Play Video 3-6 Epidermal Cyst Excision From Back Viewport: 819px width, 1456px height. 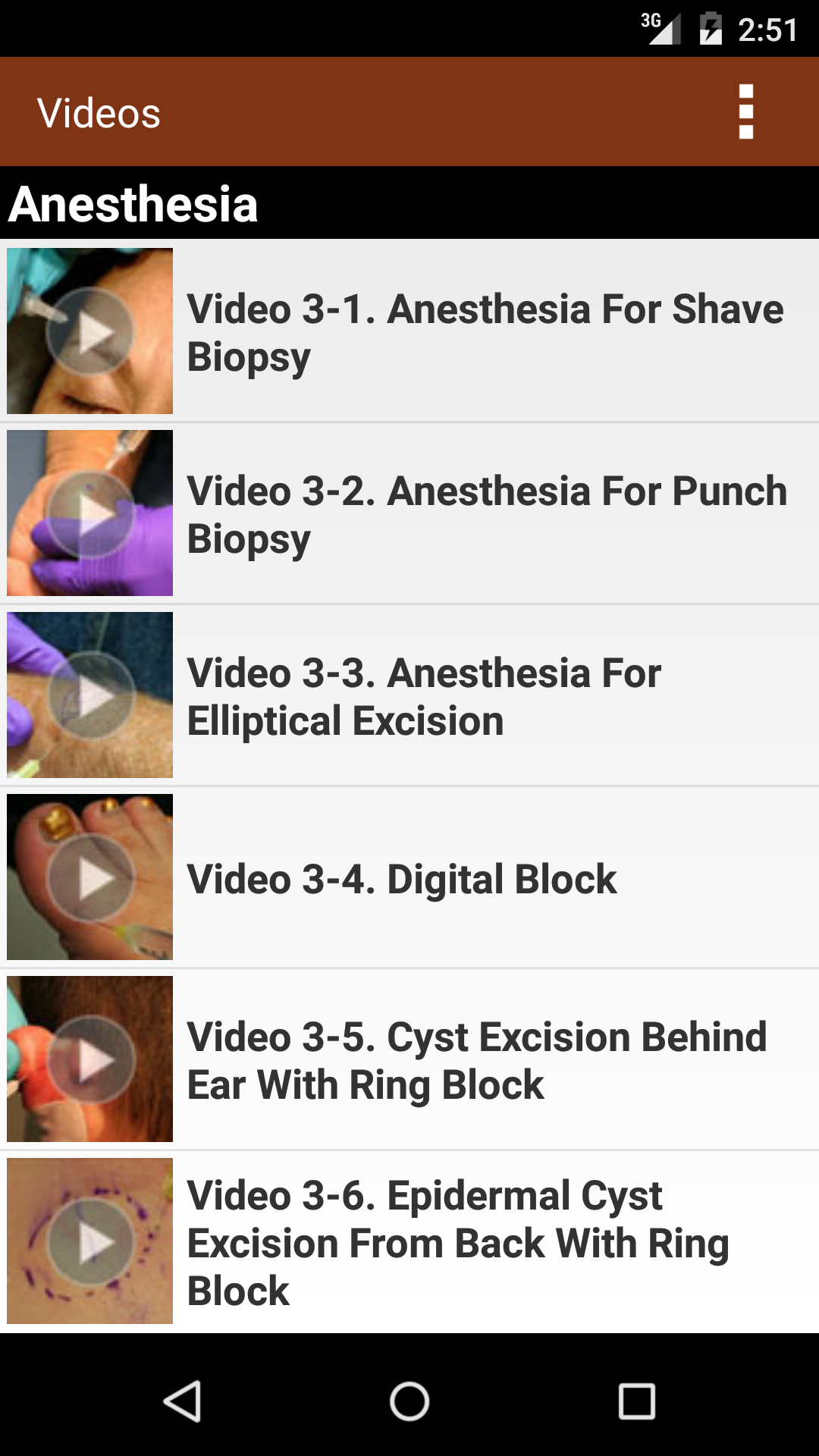point(90,1241)
